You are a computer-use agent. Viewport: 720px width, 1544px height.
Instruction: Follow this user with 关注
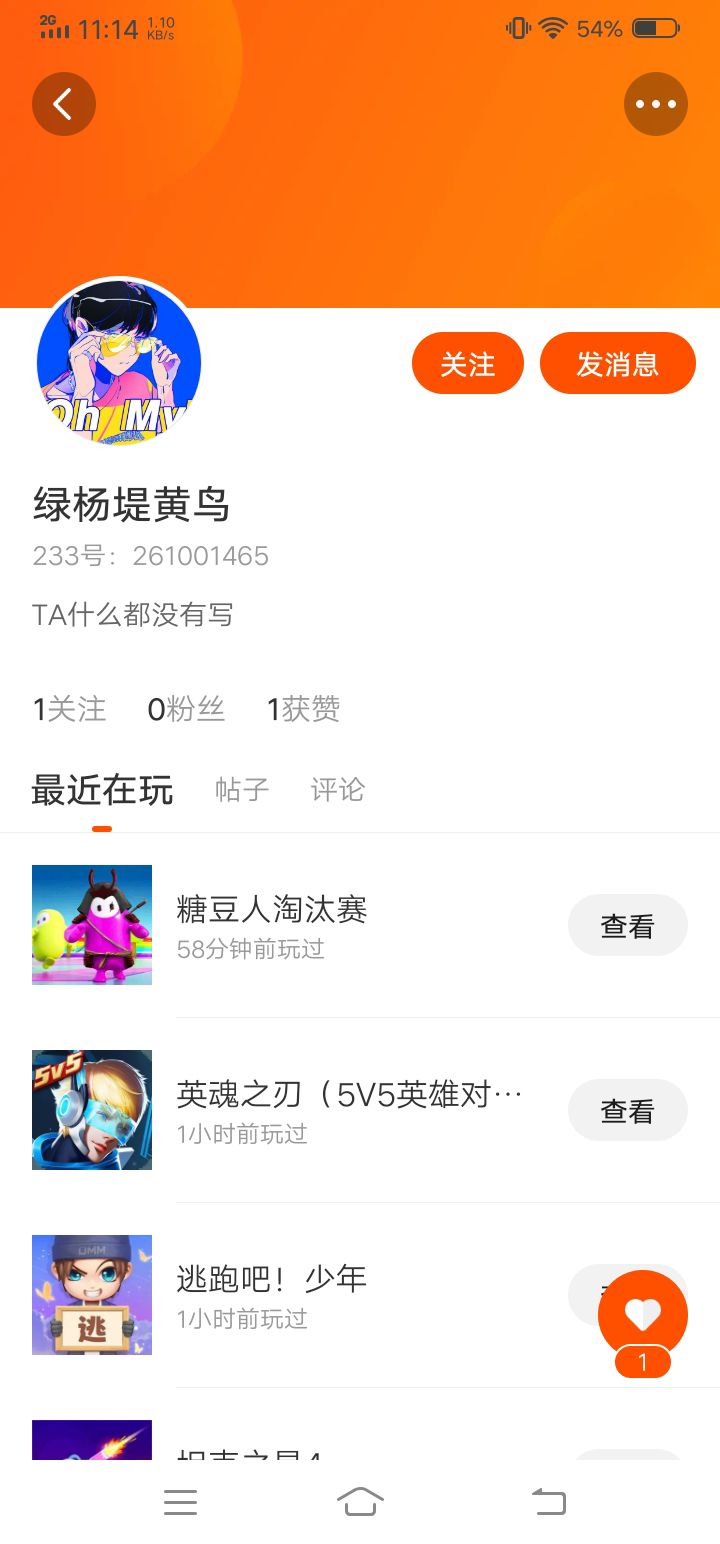pos(467,364)
